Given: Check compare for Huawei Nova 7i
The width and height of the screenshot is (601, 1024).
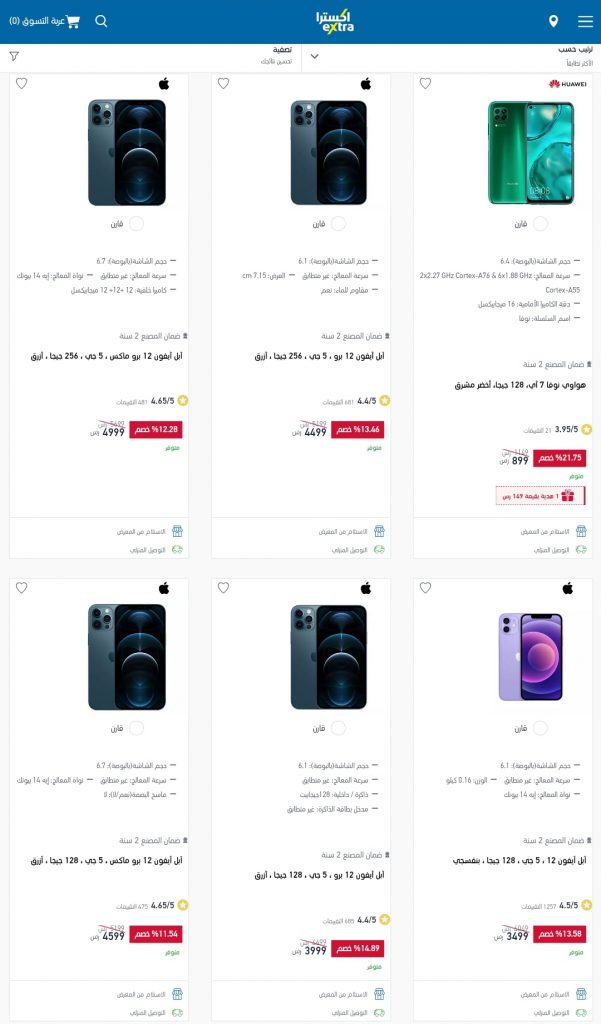Looking at the screenshot, I should click(540, 224).
